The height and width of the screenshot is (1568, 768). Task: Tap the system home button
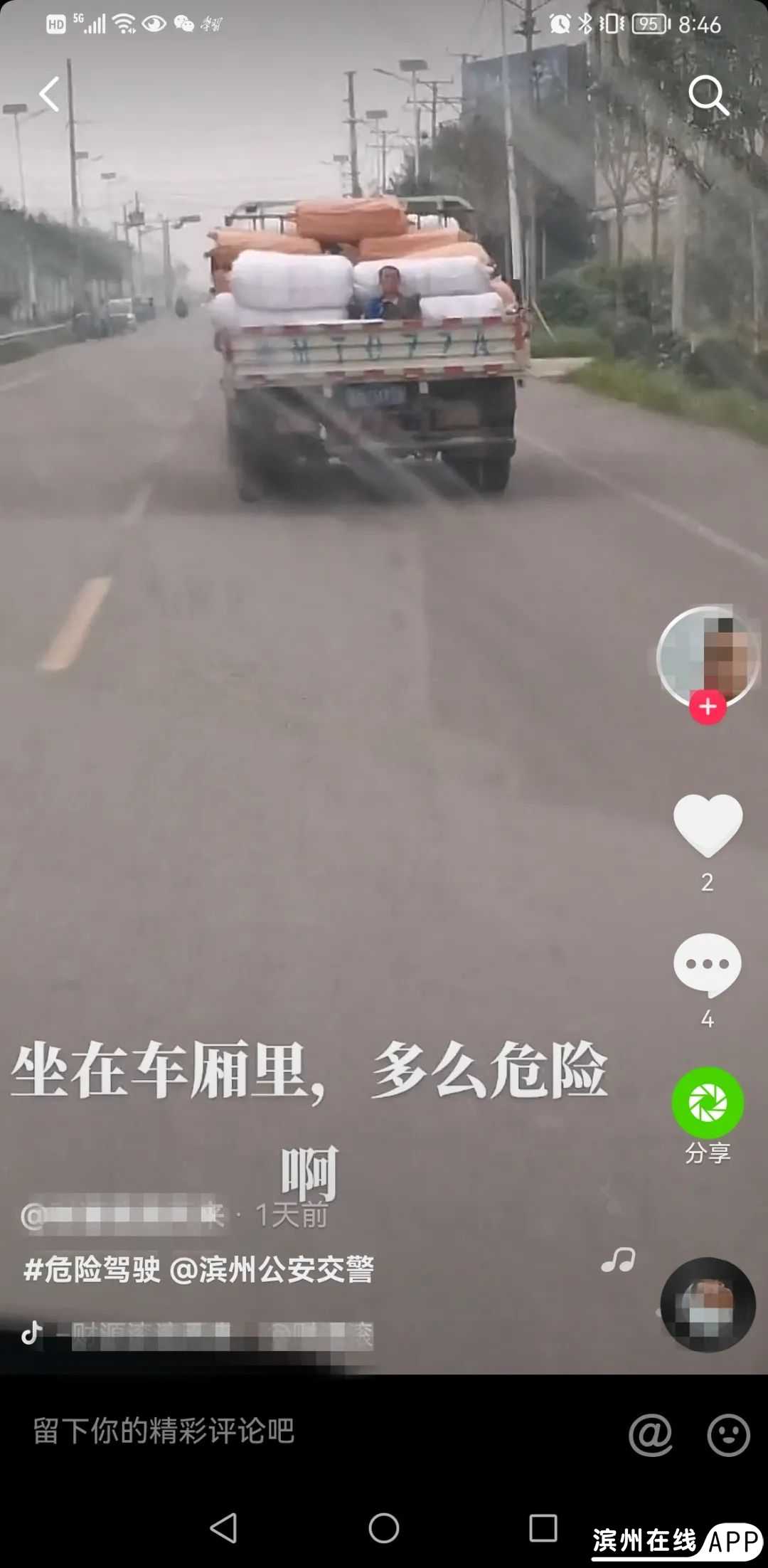tap(384, 1527)
